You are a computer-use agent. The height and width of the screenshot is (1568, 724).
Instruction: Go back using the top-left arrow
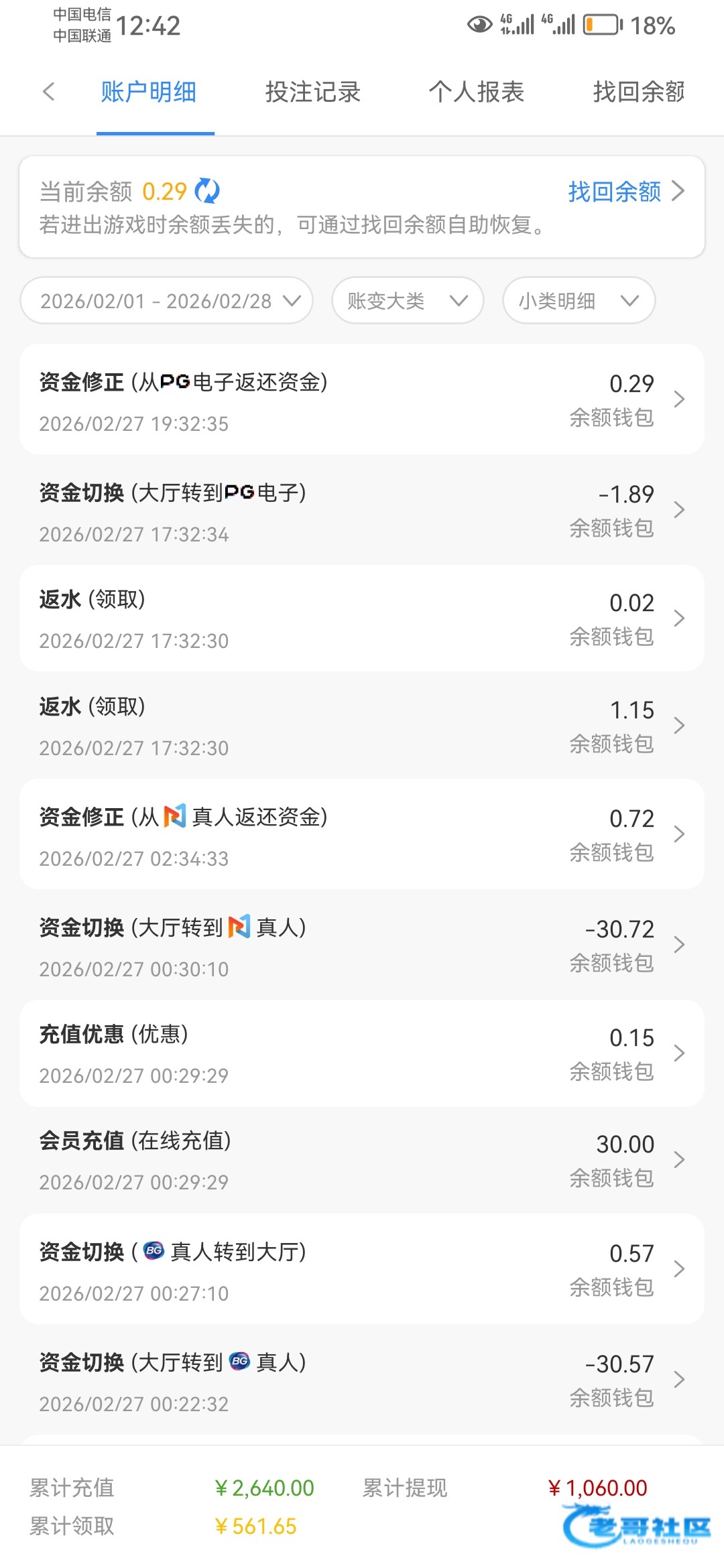click(48, 92)
